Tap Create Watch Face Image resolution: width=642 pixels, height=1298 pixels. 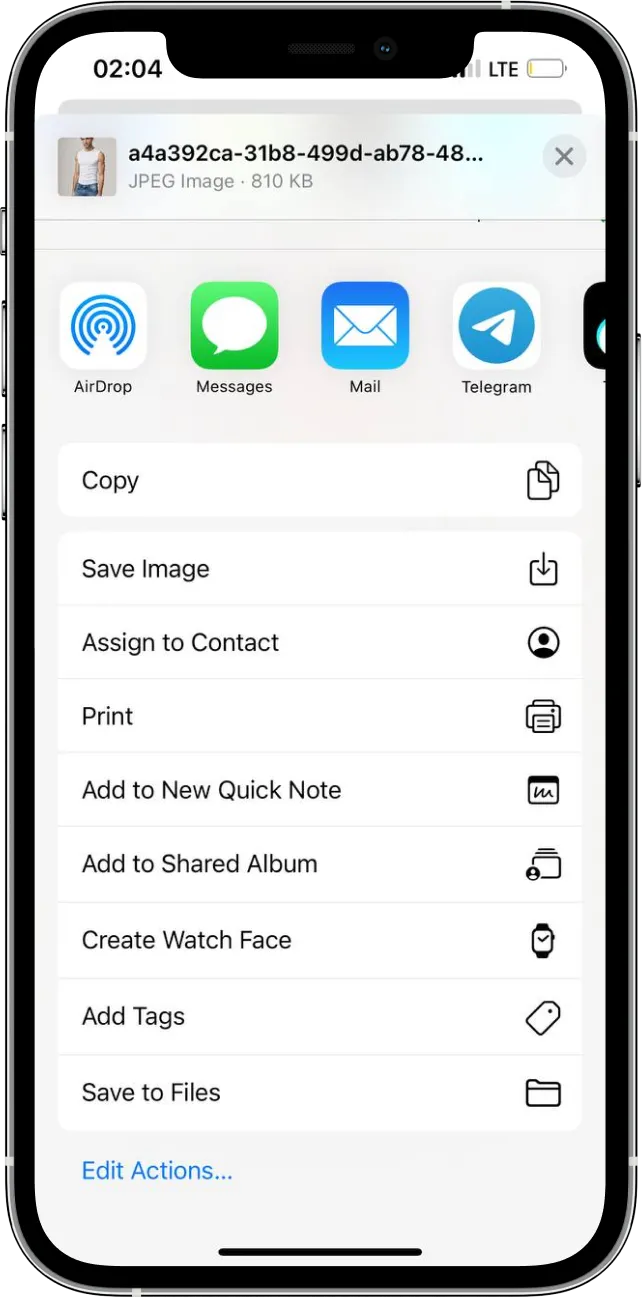tap(319, 940)
